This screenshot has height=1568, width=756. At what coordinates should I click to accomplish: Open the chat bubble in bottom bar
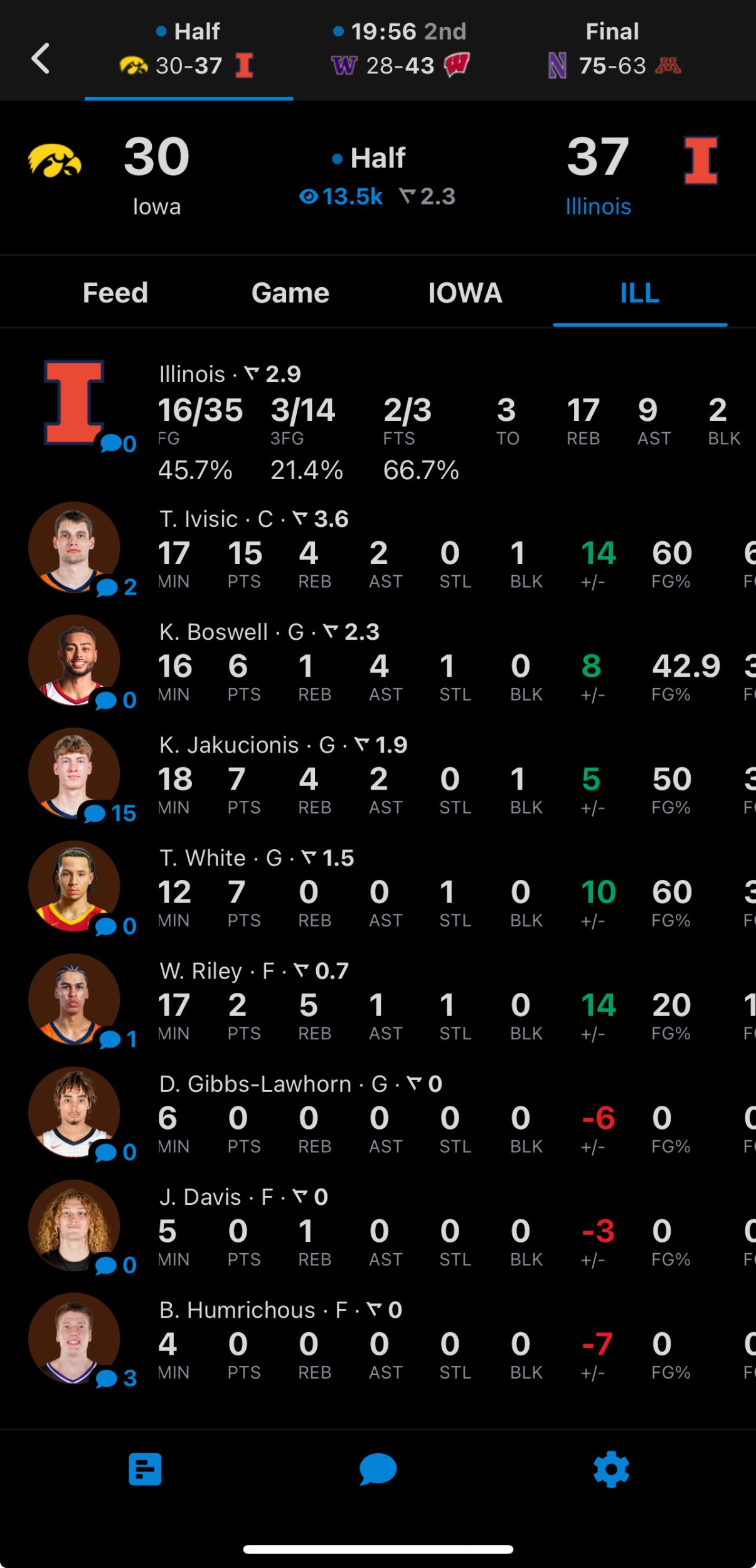pos(378,1470)
